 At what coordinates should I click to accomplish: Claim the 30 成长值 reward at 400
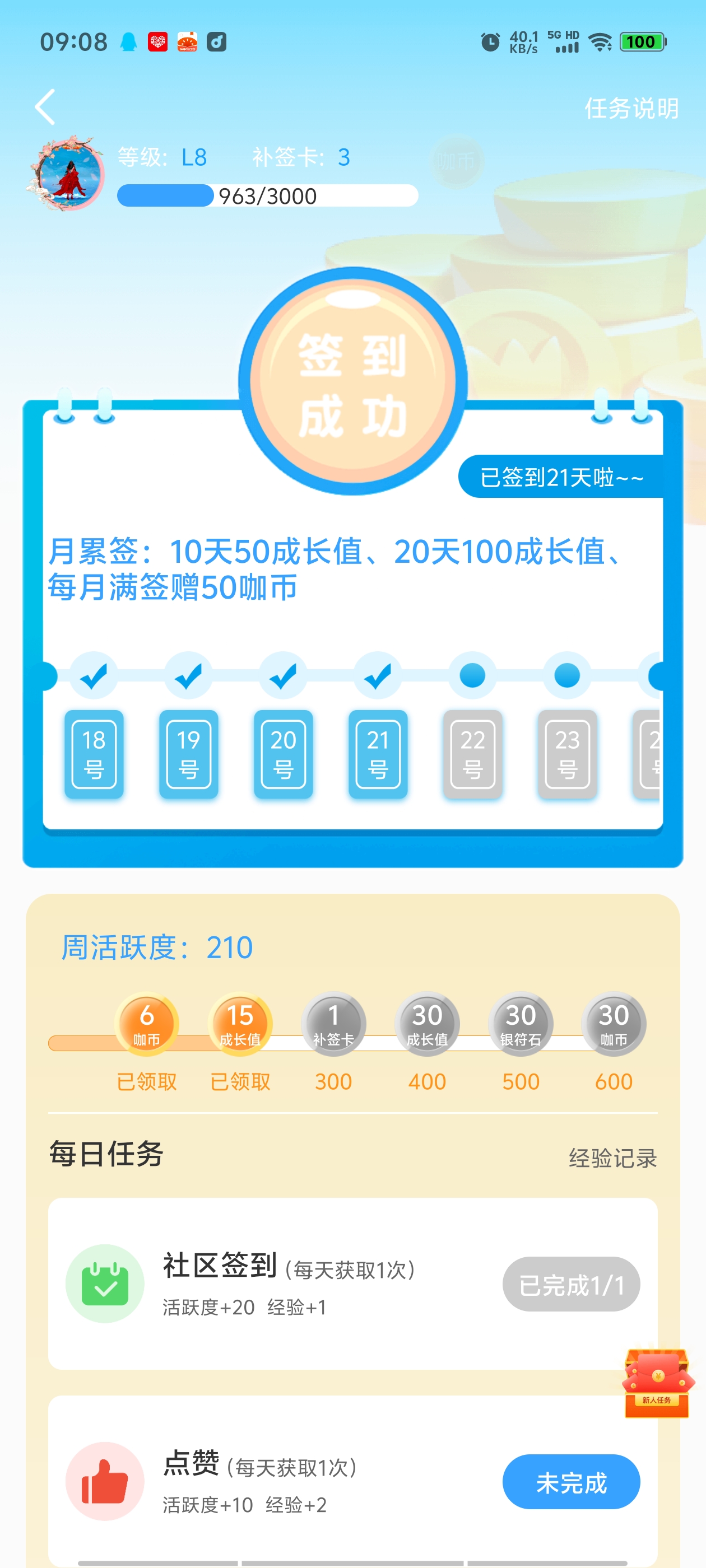(427, 1024)
